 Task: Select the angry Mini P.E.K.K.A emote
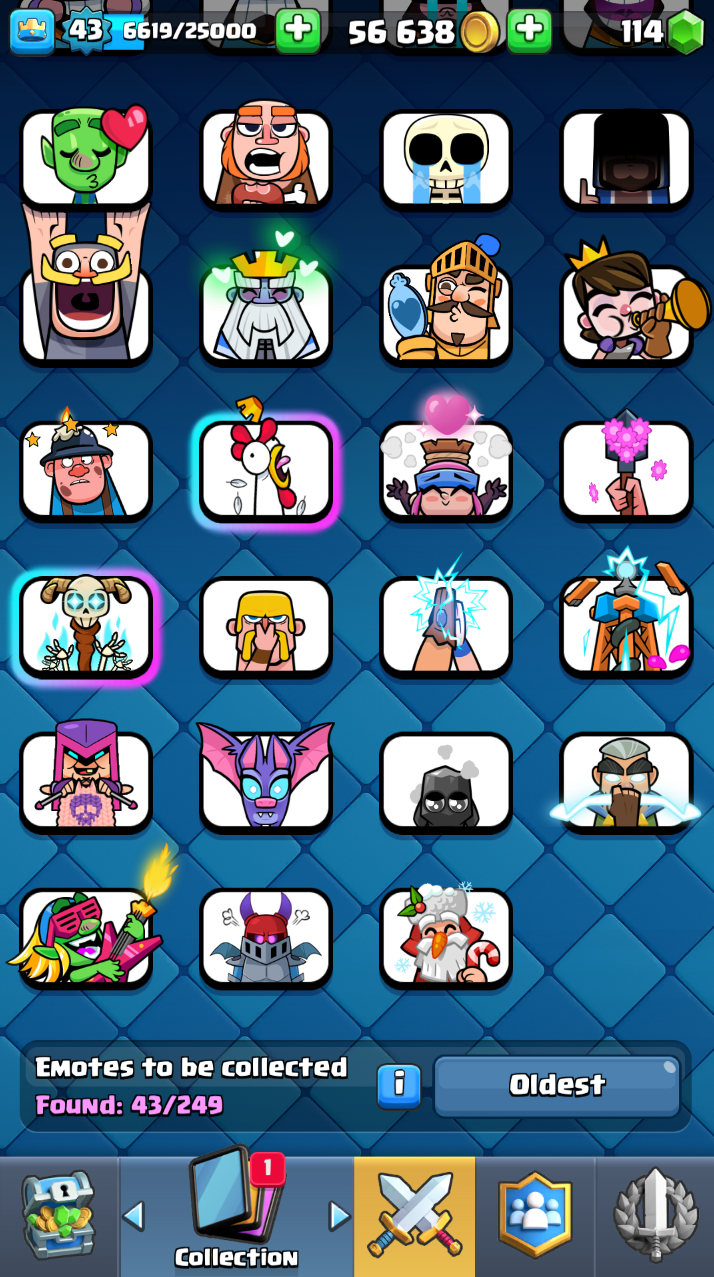(x=266, y=936)
